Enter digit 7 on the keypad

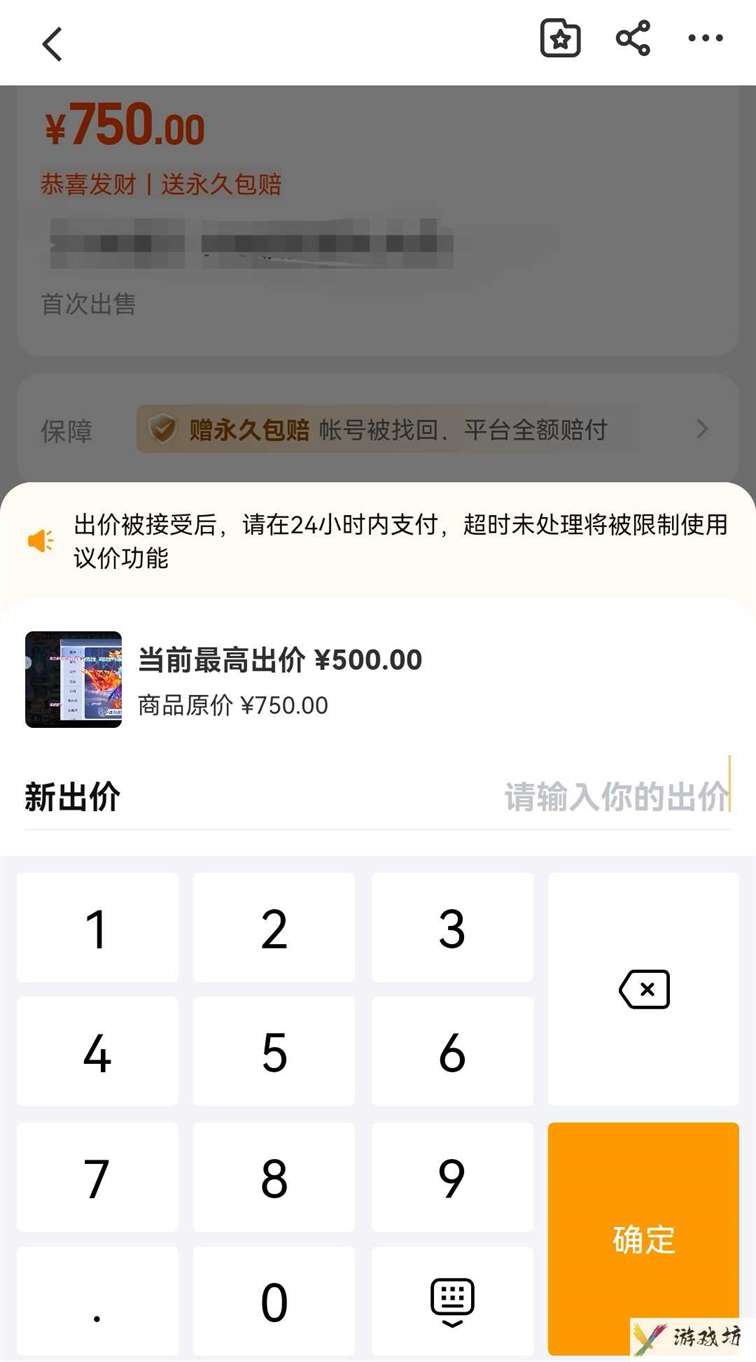tap(97, 1177)
